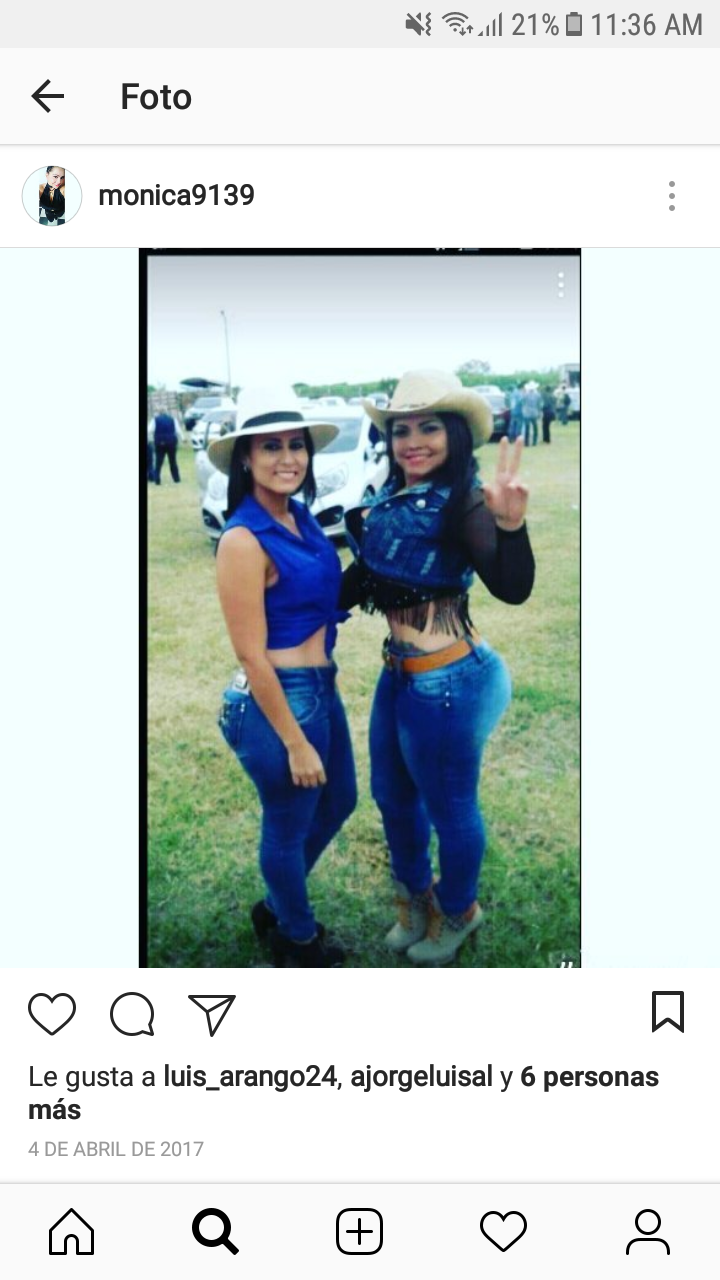Open monica9139's profile picture

pyautogui.click(x=52, y=196)
